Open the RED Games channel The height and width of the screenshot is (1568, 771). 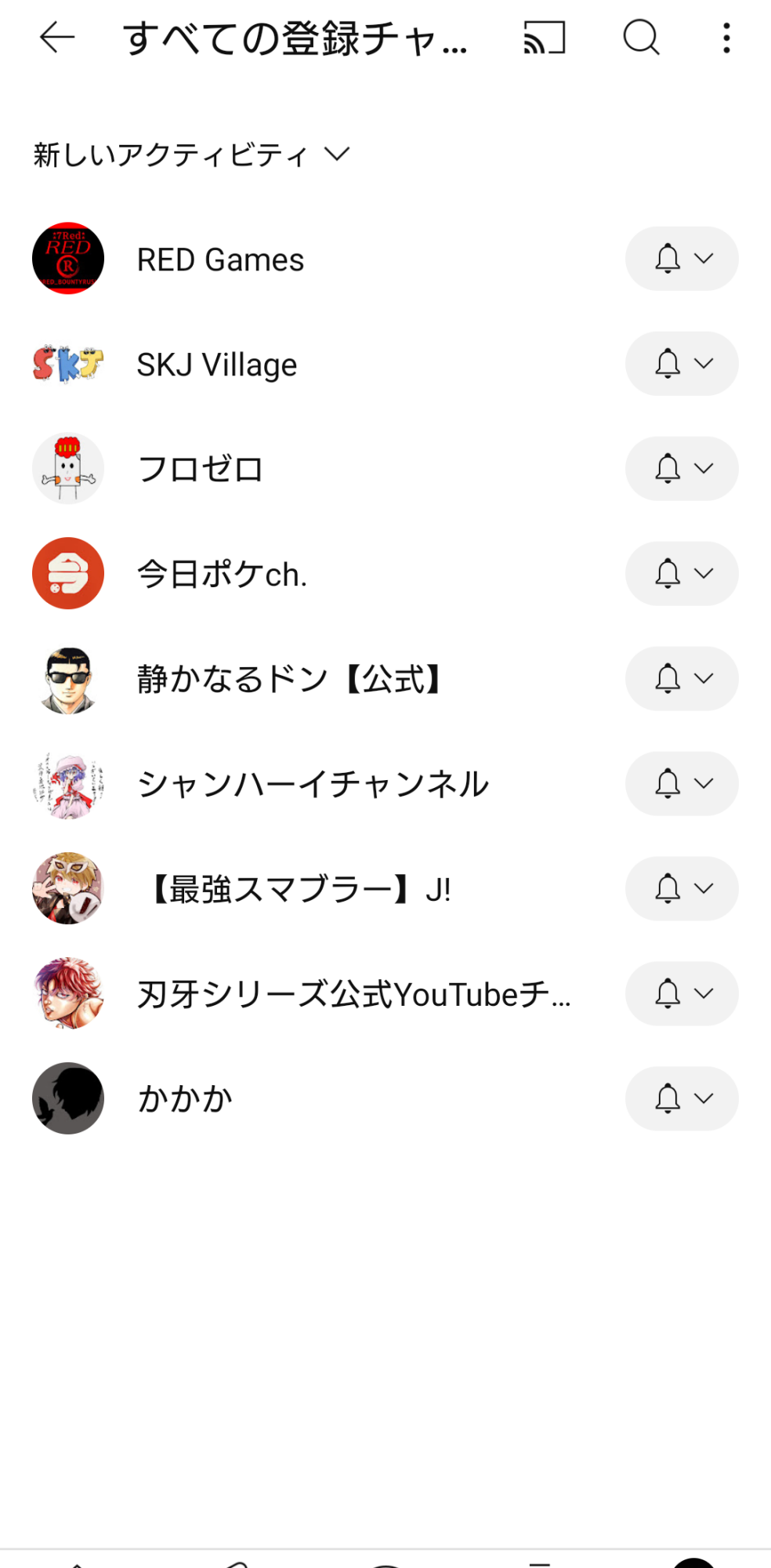point(220,260)
